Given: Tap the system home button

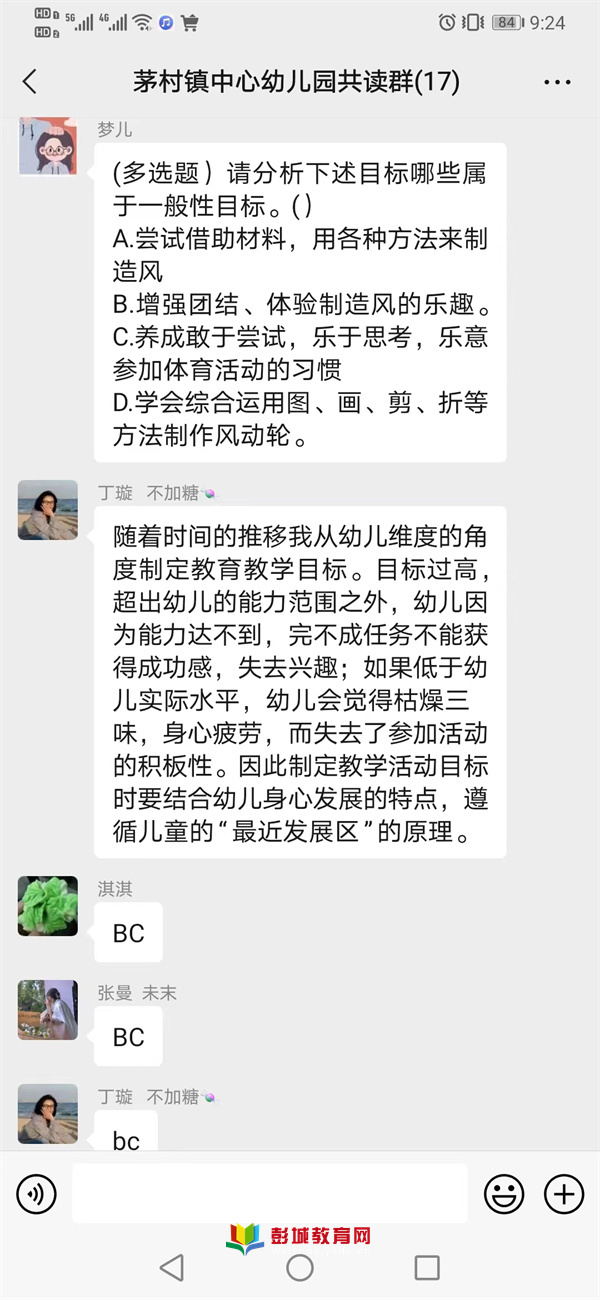Looking at the screenshot, I should 300,1268.
